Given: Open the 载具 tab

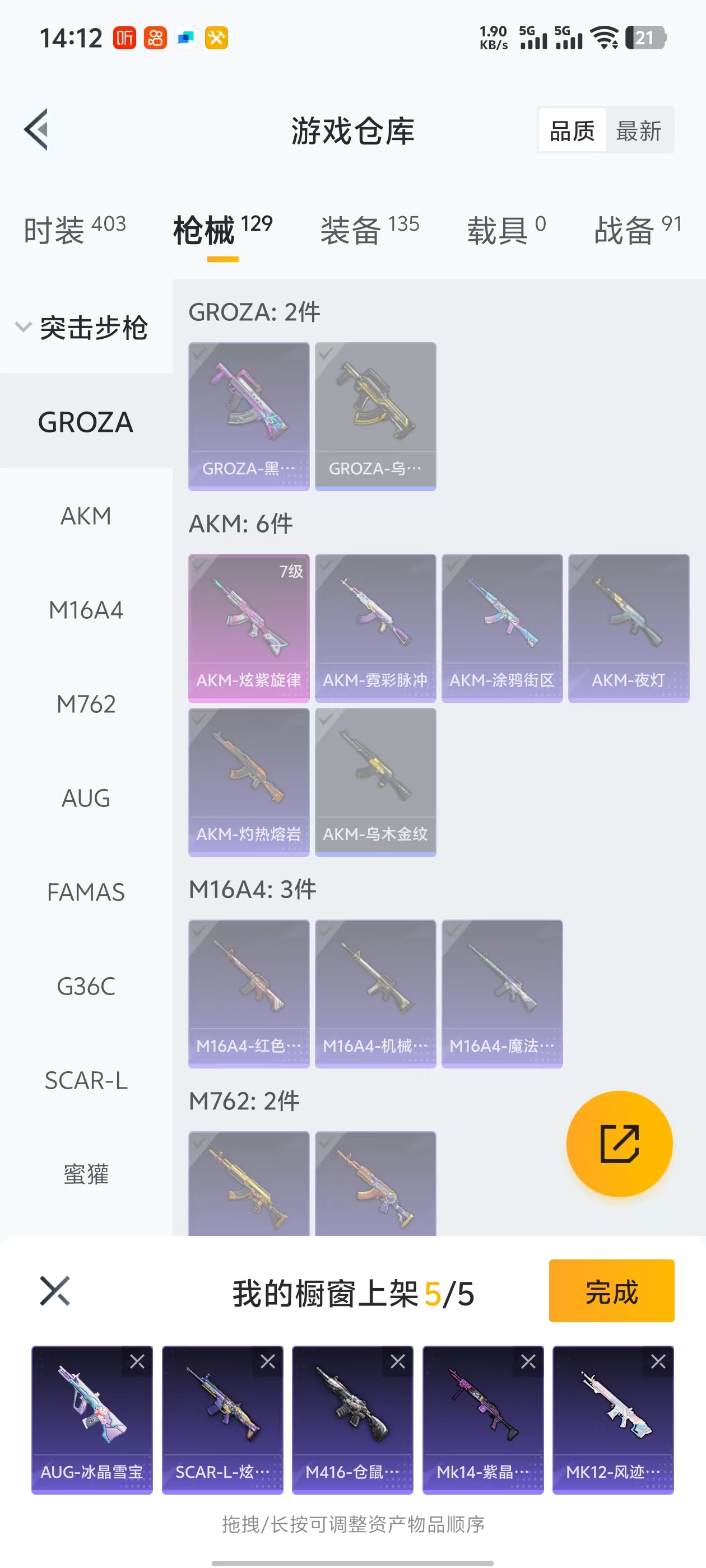Looking at the screenshot, I should click(x=505, y=230).
